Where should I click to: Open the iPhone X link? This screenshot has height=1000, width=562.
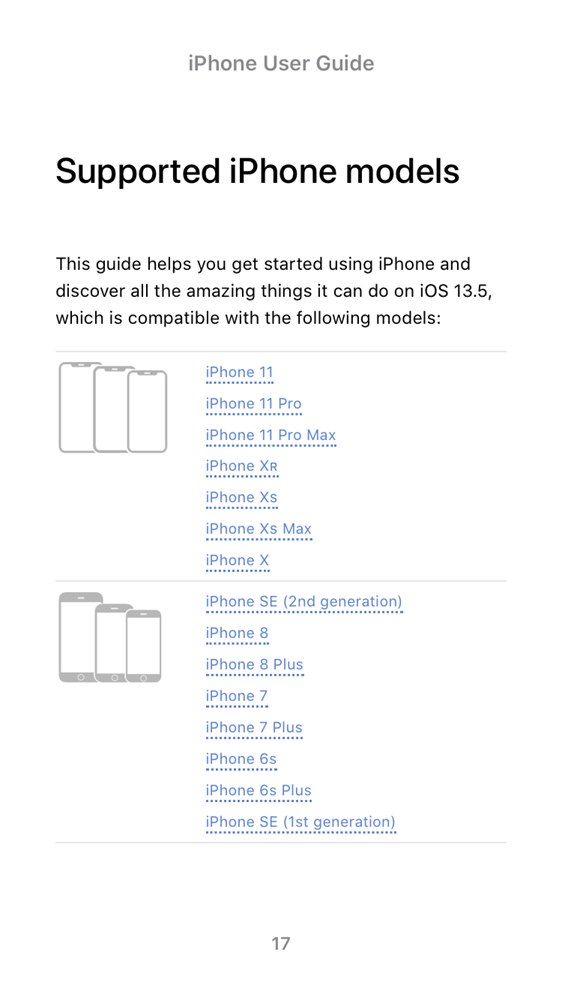pyautogui.click(x=237, y=561)
